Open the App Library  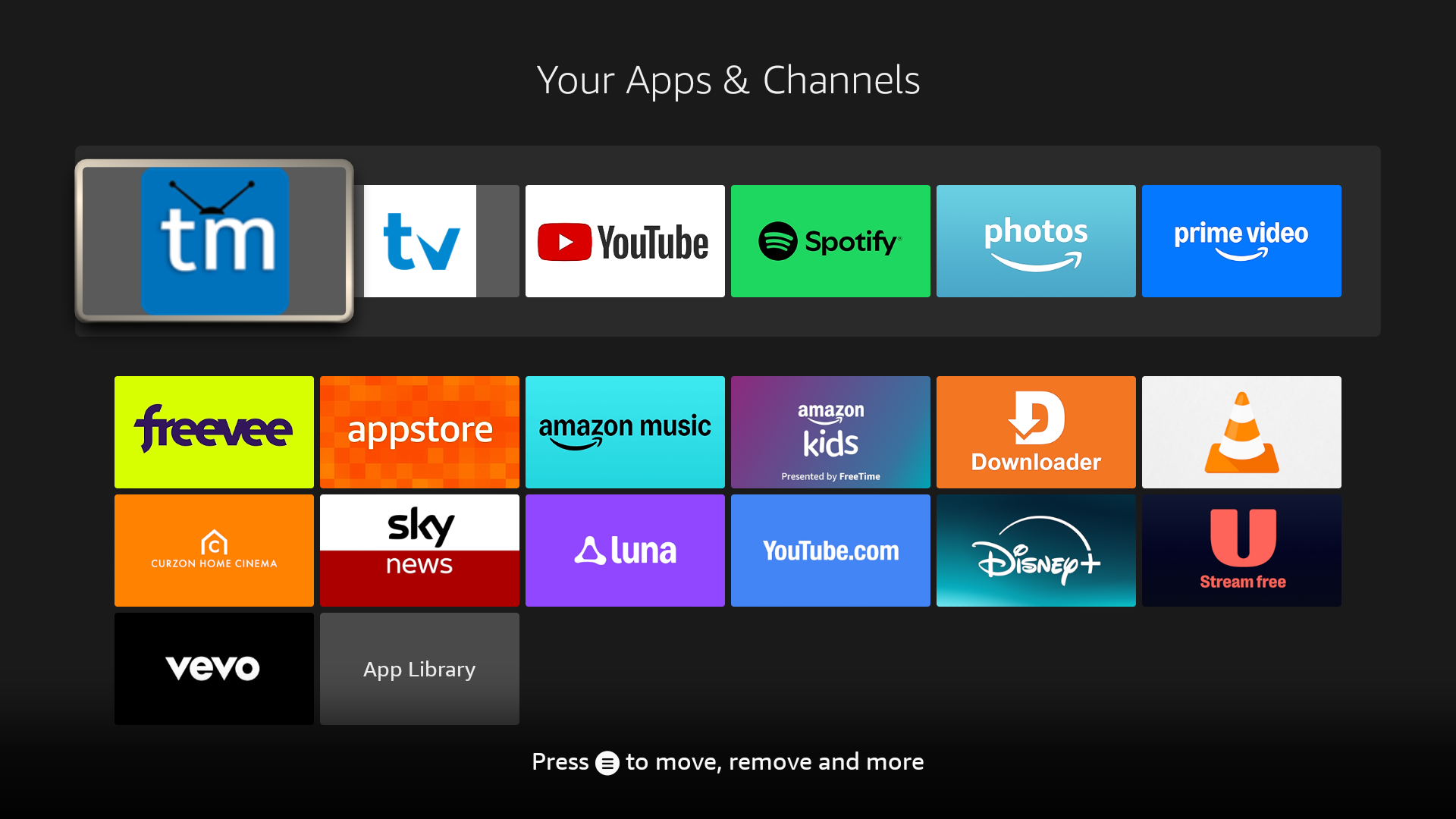coord(419,669)
